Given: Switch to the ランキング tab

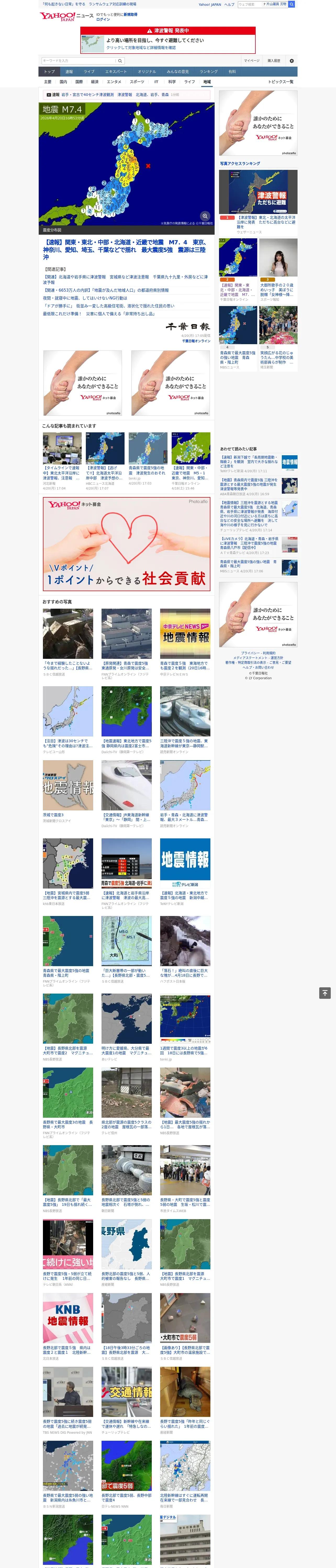Looking at the screenshot, I should point(209,72).
